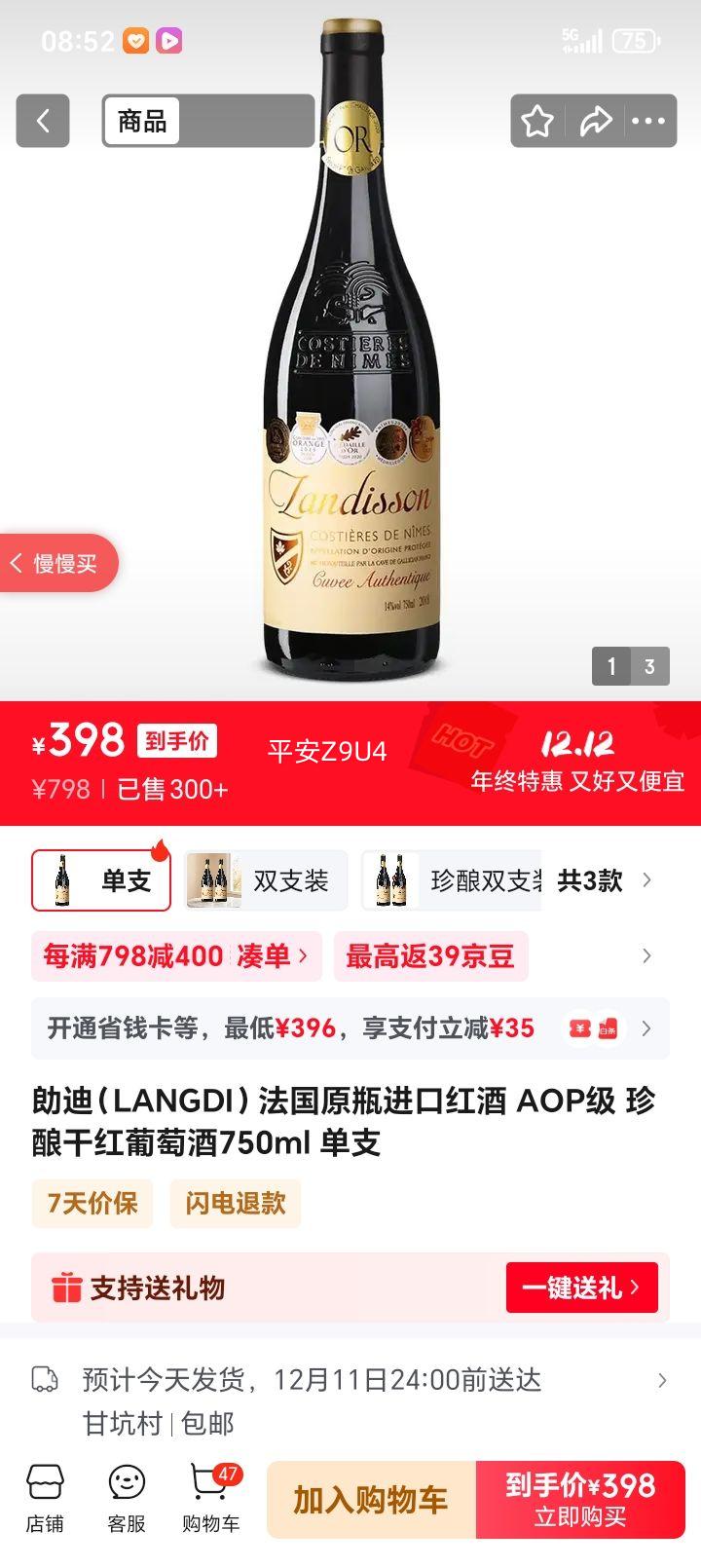
Task: Click the gift box icon next to 支持送礼物
Action: click(x=64, y=1288)
